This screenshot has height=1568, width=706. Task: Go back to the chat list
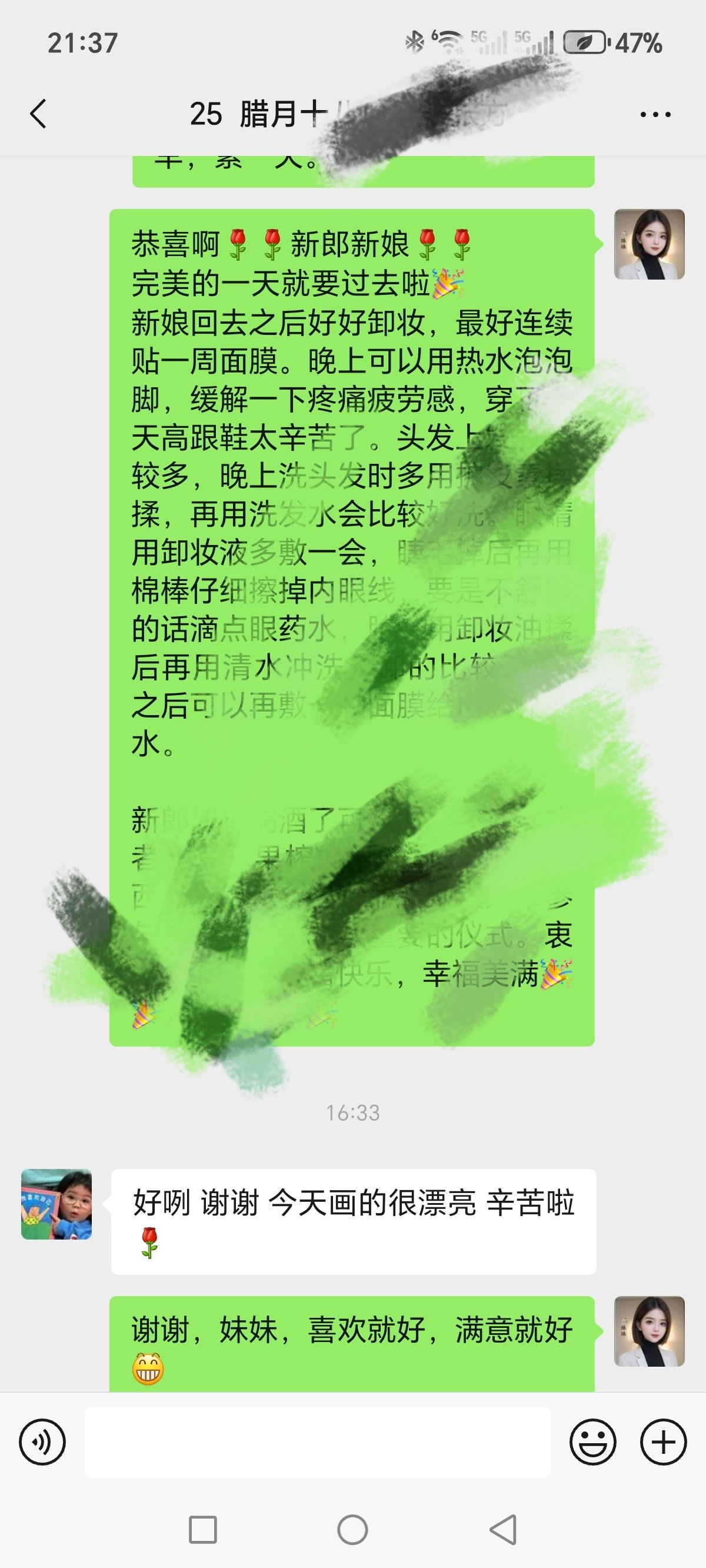(x=38, y=114)
